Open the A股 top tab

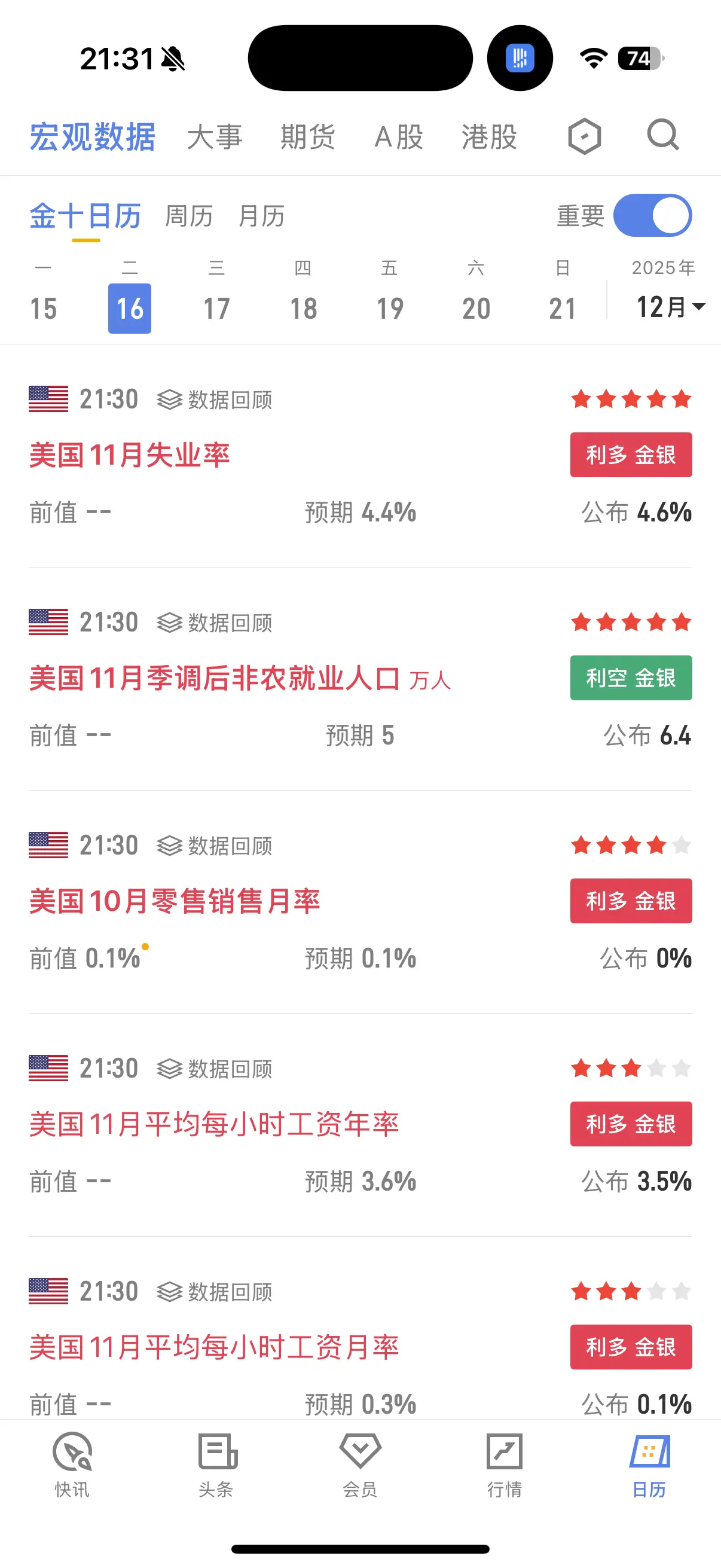399,136
